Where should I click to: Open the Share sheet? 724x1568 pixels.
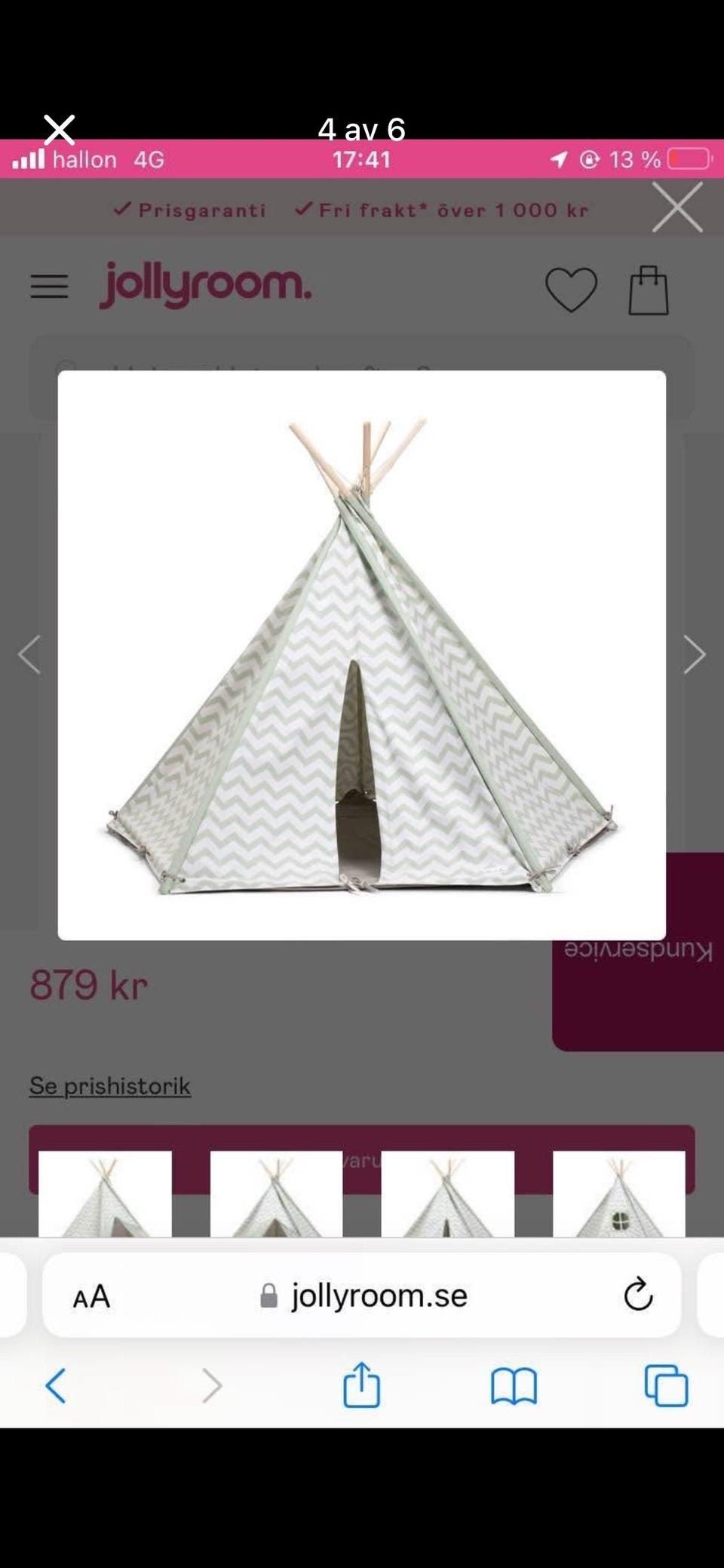tap(362, 1385)
